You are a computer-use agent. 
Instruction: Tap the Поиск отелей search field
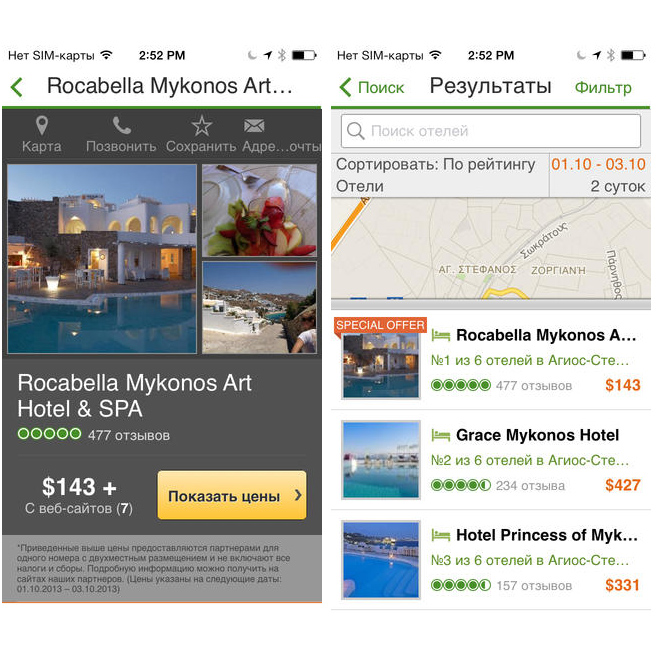click(491, 131)
